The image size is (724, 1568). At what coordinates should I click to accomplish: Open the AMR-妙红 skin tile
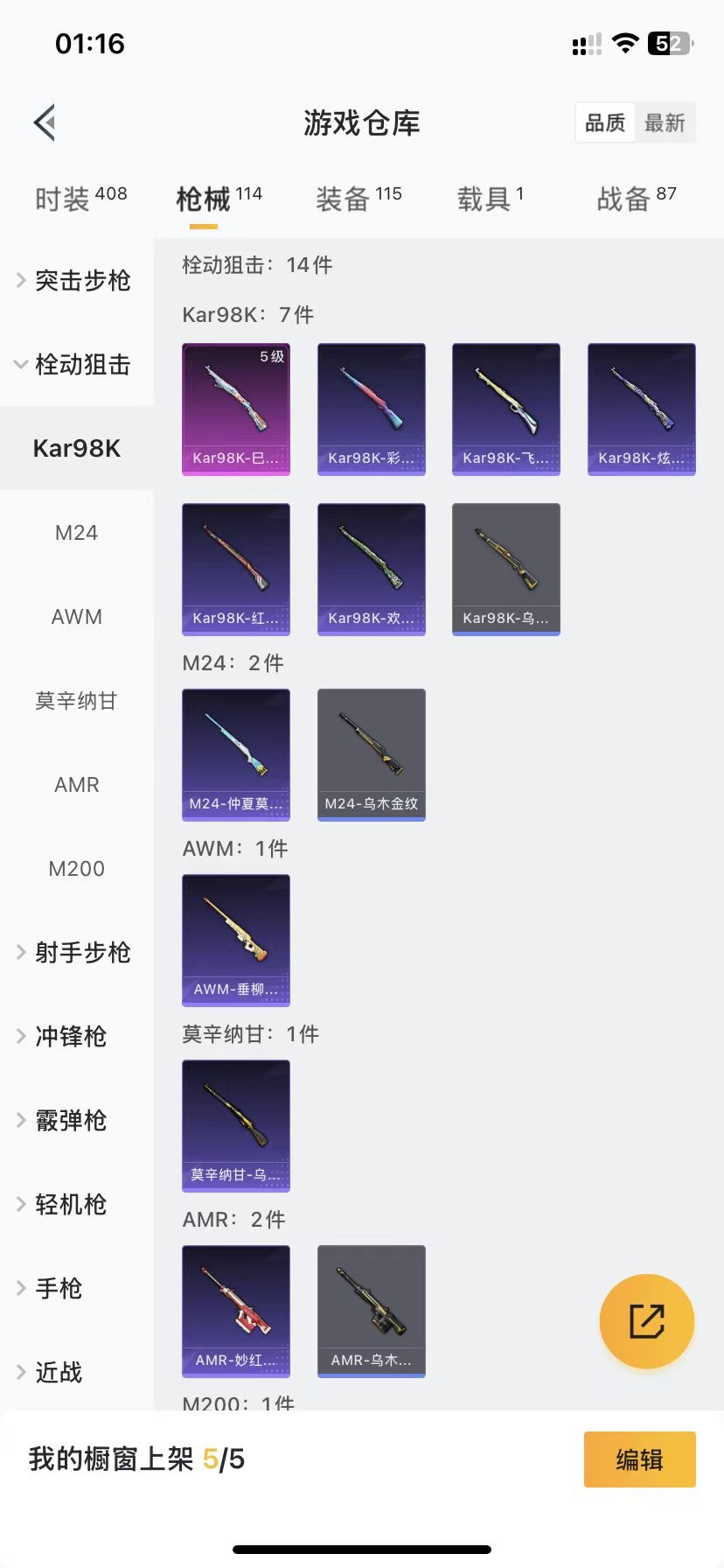pyautogui.click(x=236, y=1311)
